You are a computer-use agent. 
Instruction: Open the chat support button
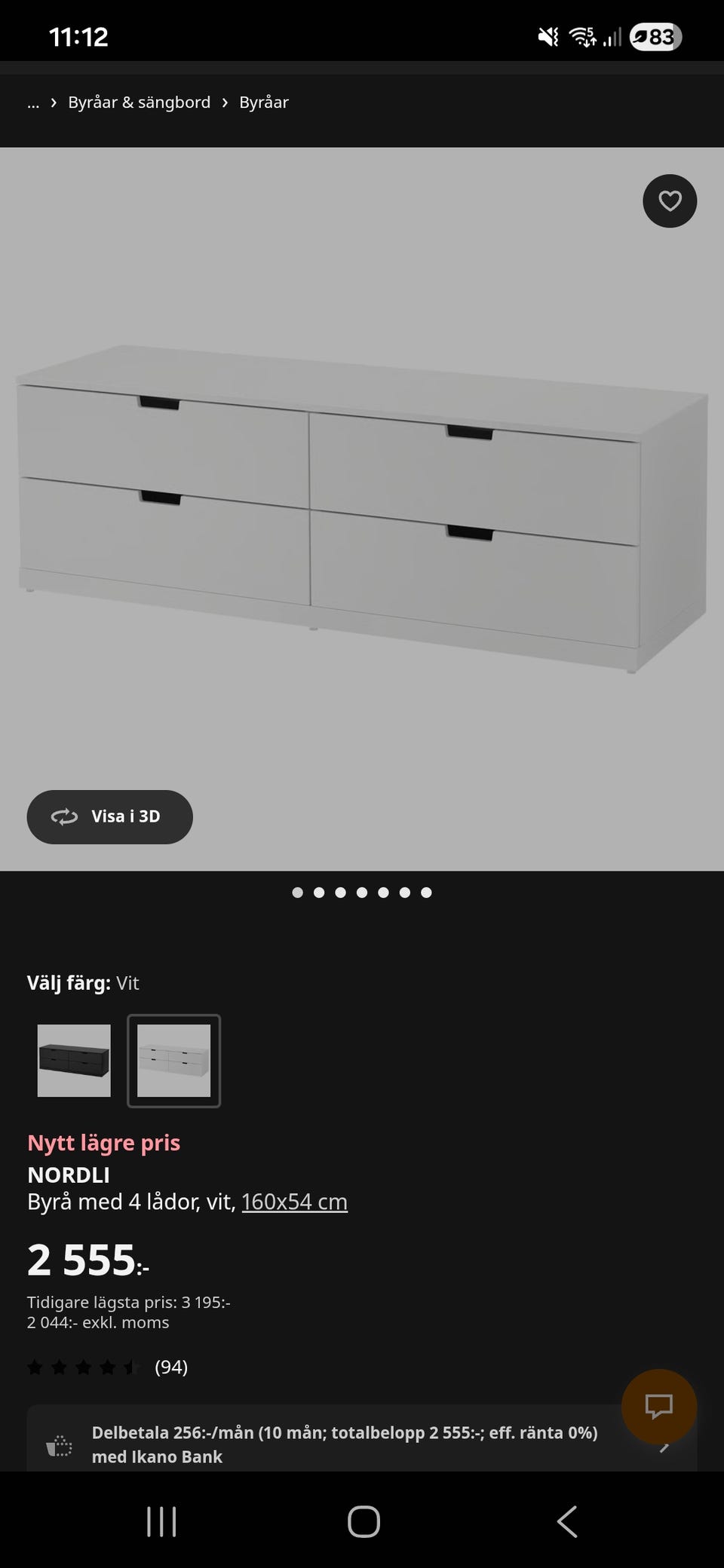(x=658, y=1406)
